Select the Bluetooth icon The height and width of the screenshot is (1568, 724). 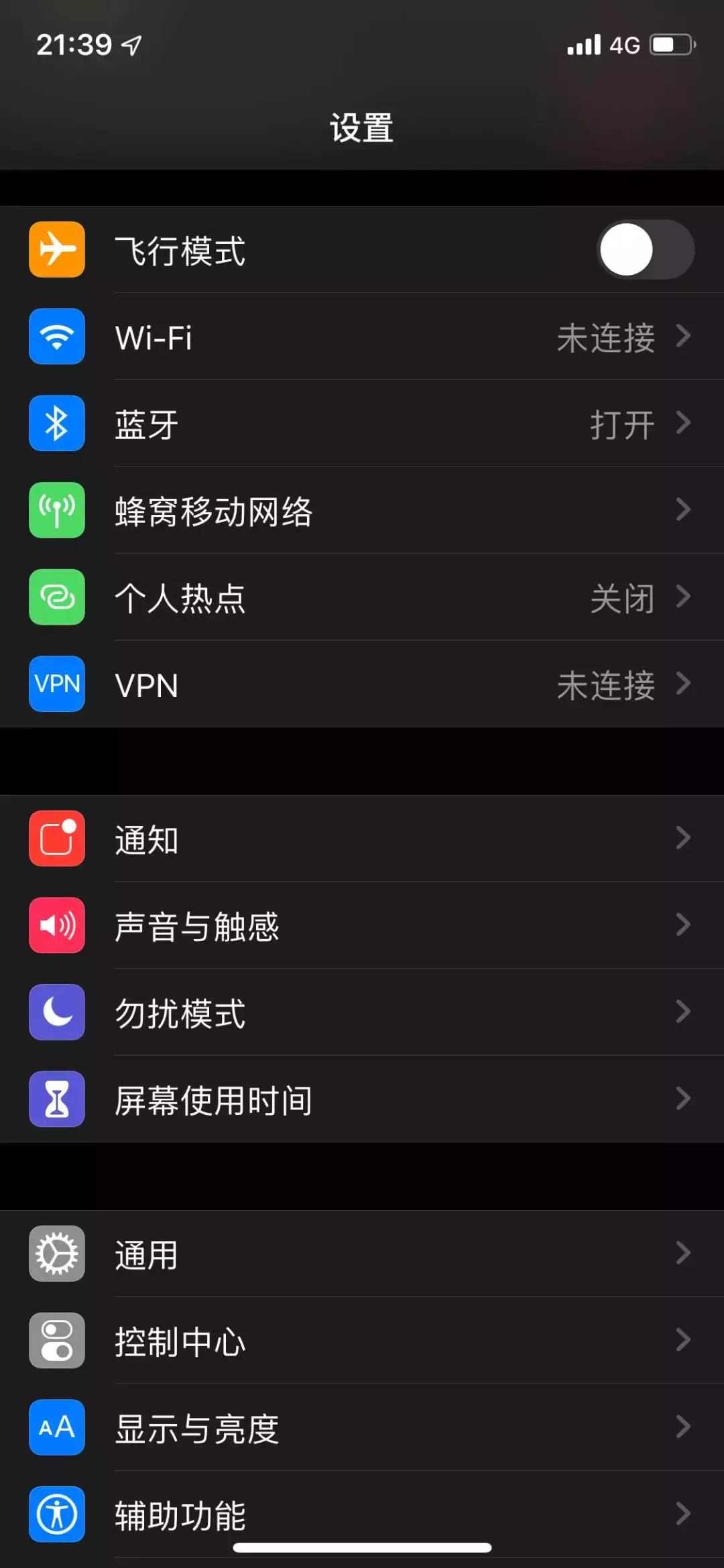coord(56,424)
